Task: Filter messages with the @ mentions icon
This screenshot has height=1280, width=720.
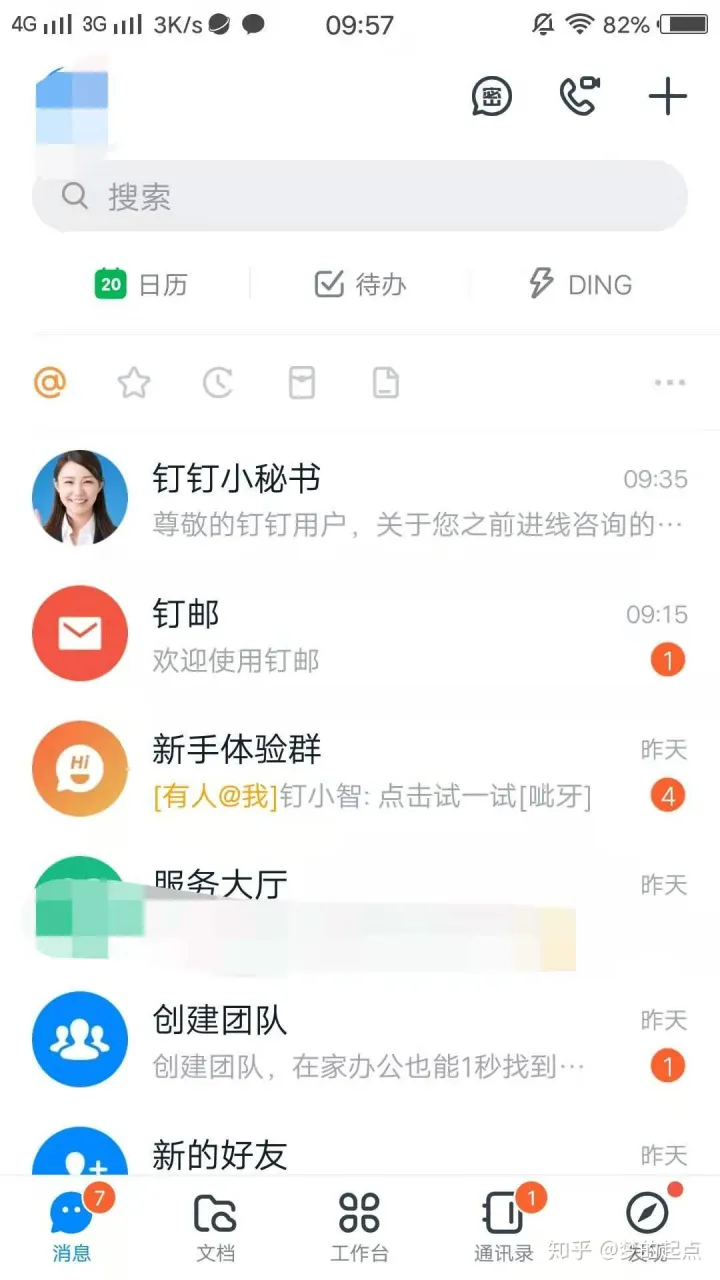Action: (x=50, y=382)
